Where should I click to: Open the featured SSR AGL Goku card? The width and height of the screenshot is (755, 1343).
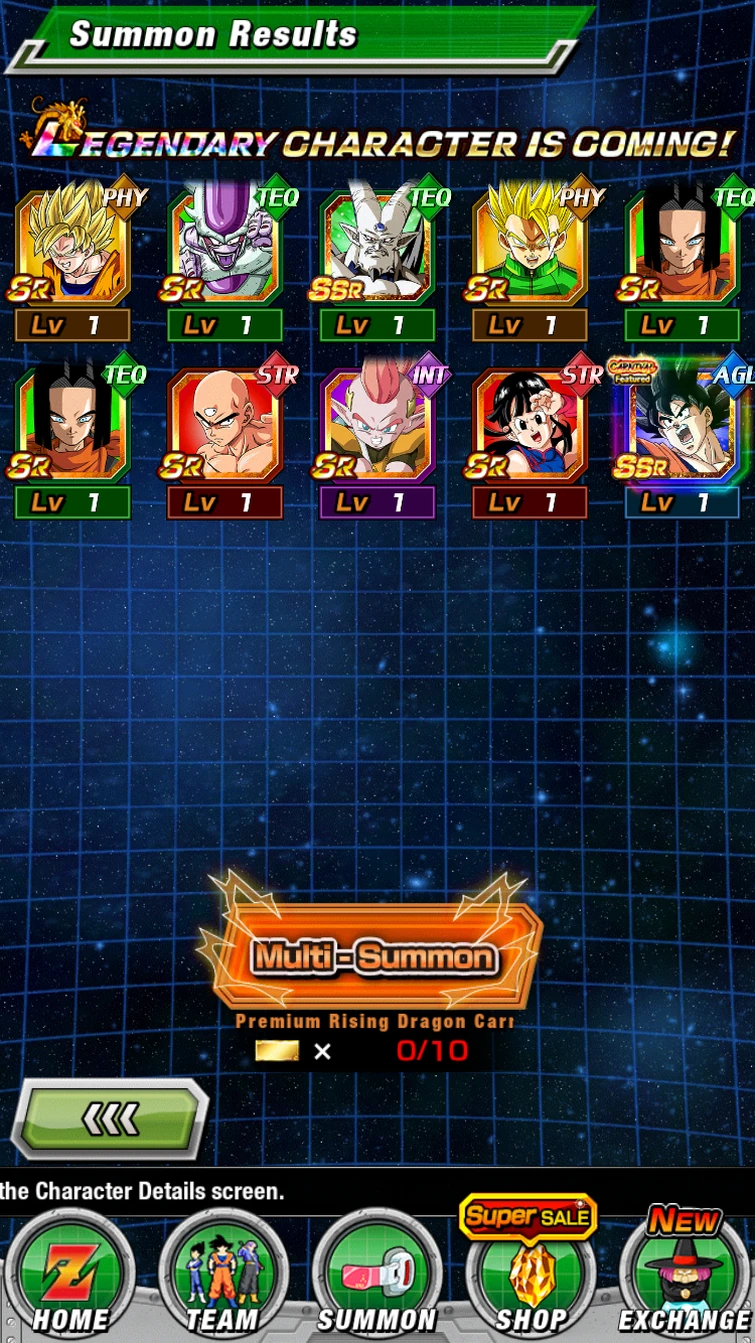(x=681, y=430)
